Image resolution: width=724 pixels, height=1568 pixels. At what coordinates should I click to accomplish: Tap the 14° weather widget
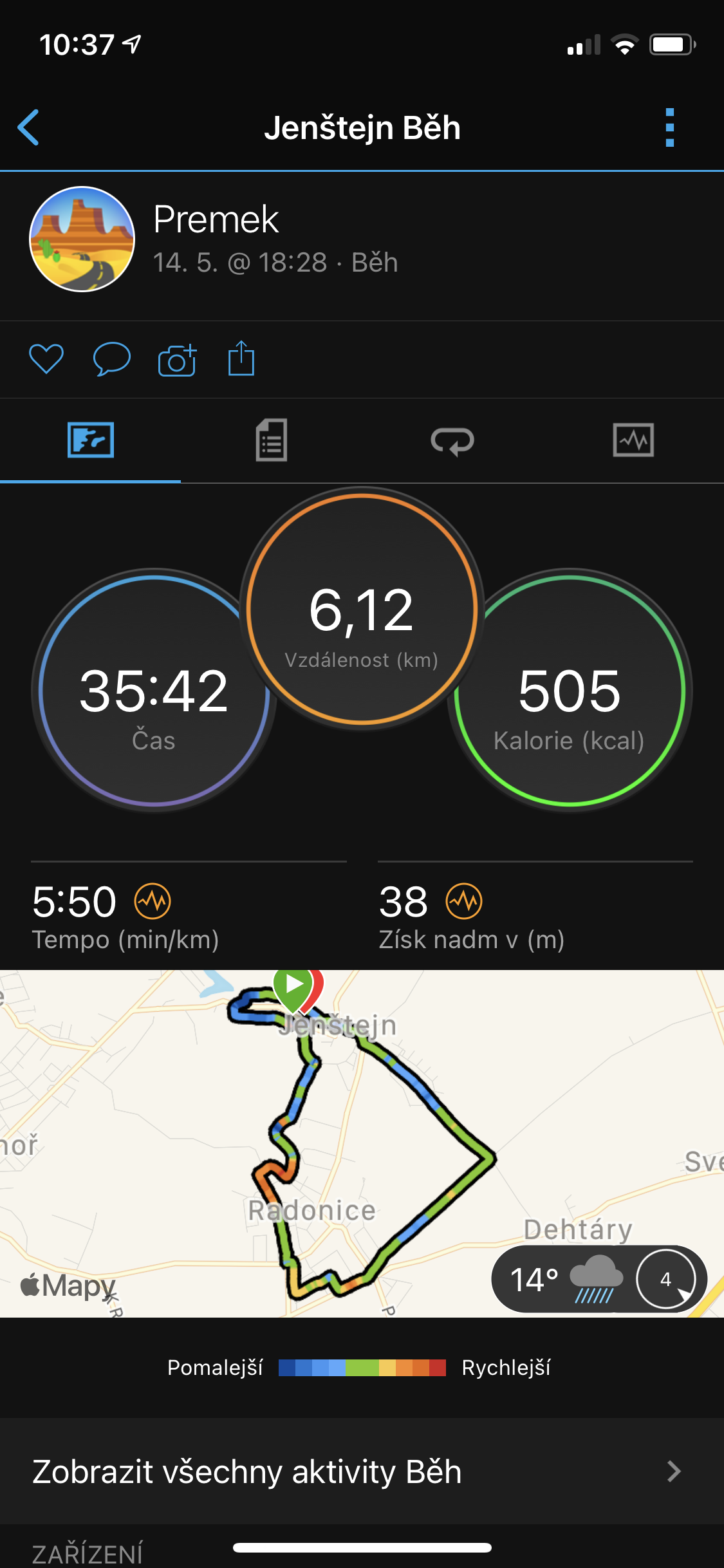599,1279
